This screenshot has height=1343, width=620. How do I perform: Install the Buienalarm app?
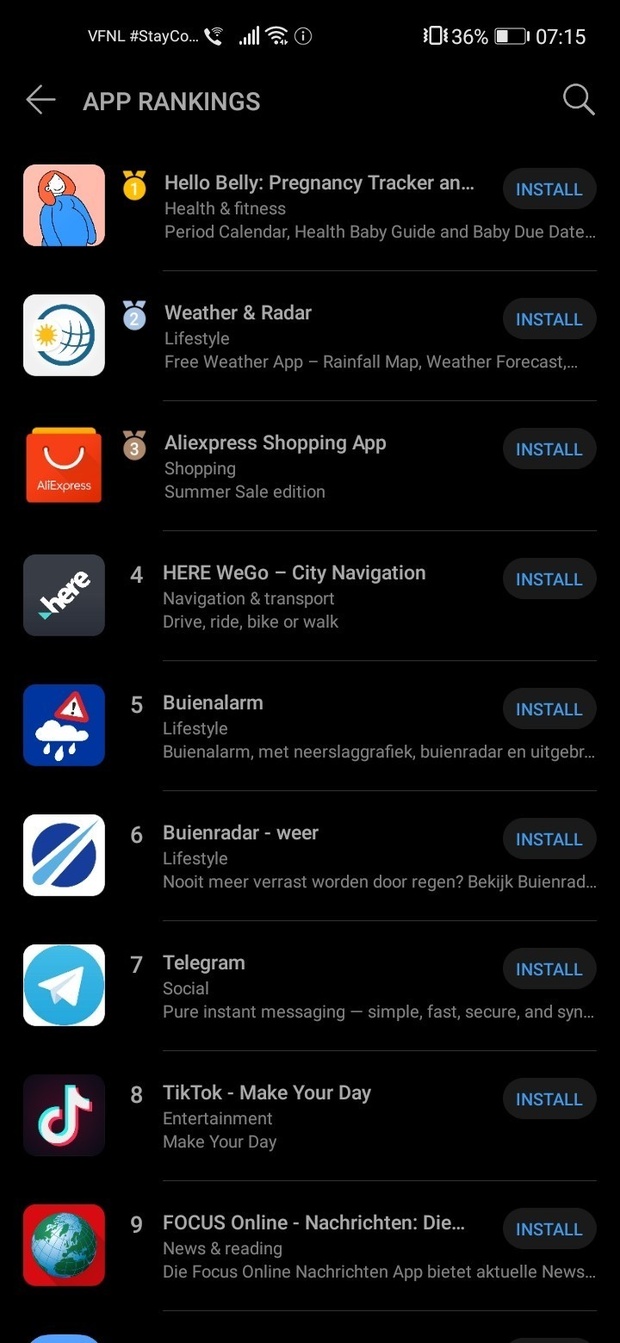tap(549, 709)
